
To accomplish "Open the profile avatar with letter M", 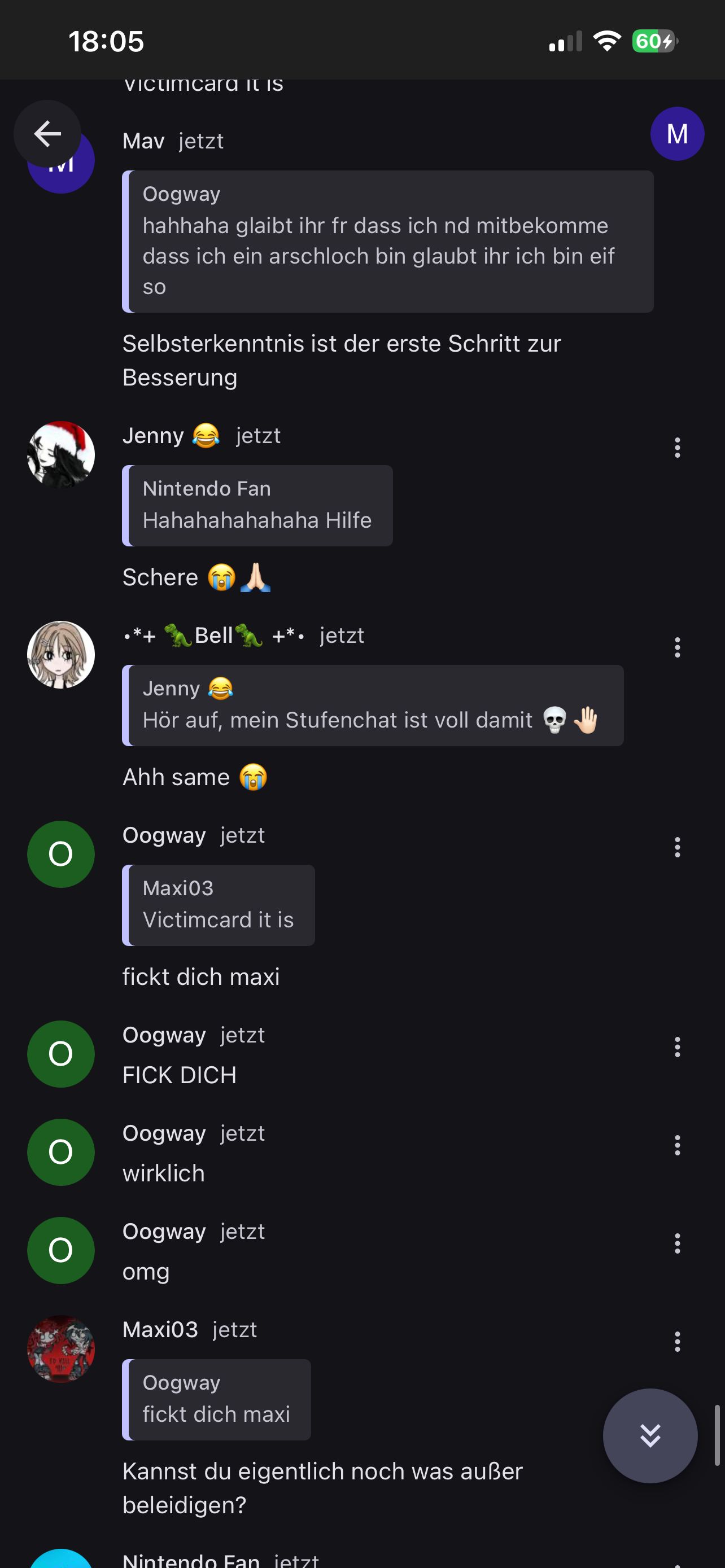I will pos(677,134).
